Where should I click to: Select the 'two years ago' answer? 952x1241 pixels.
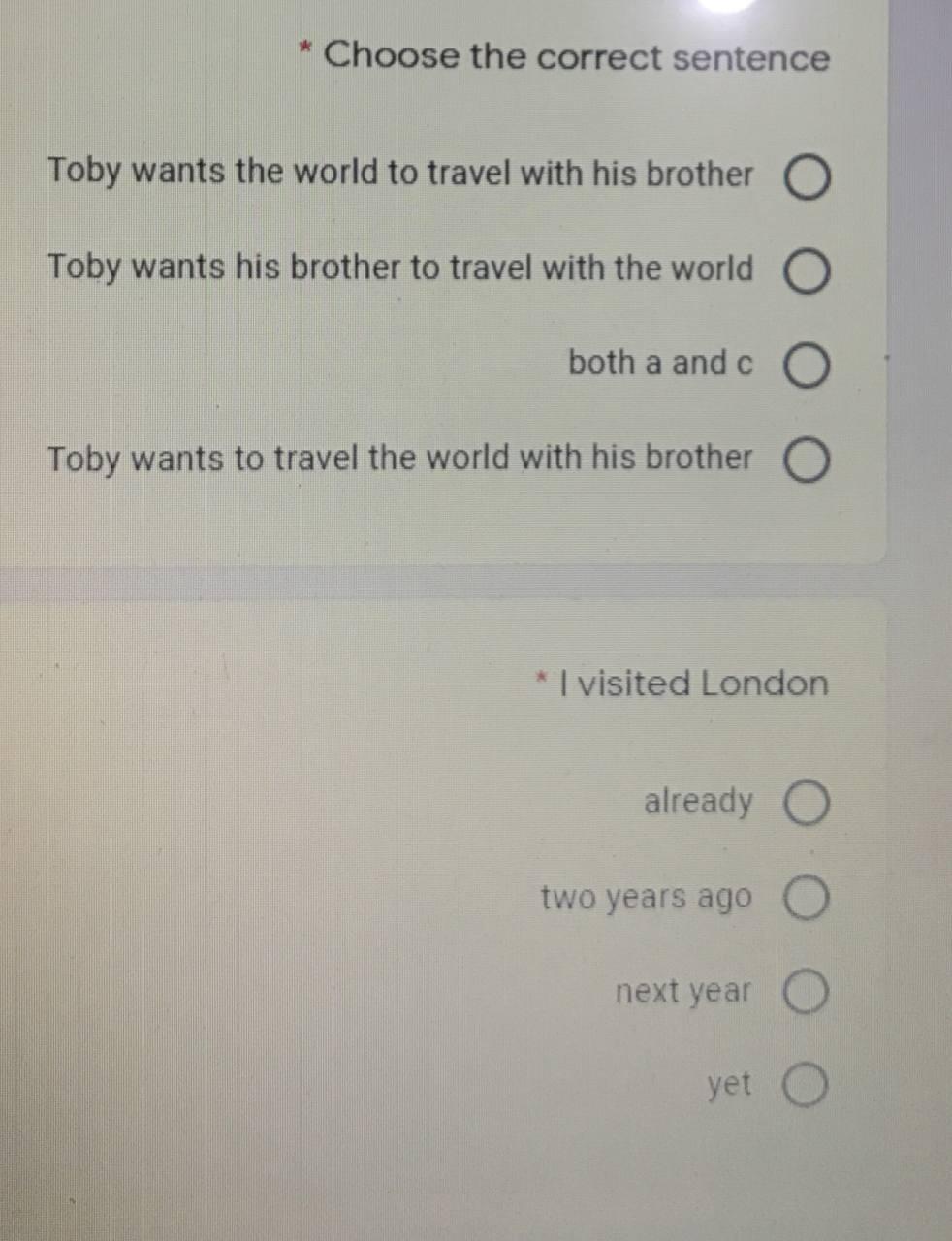(x=806, y=899)
